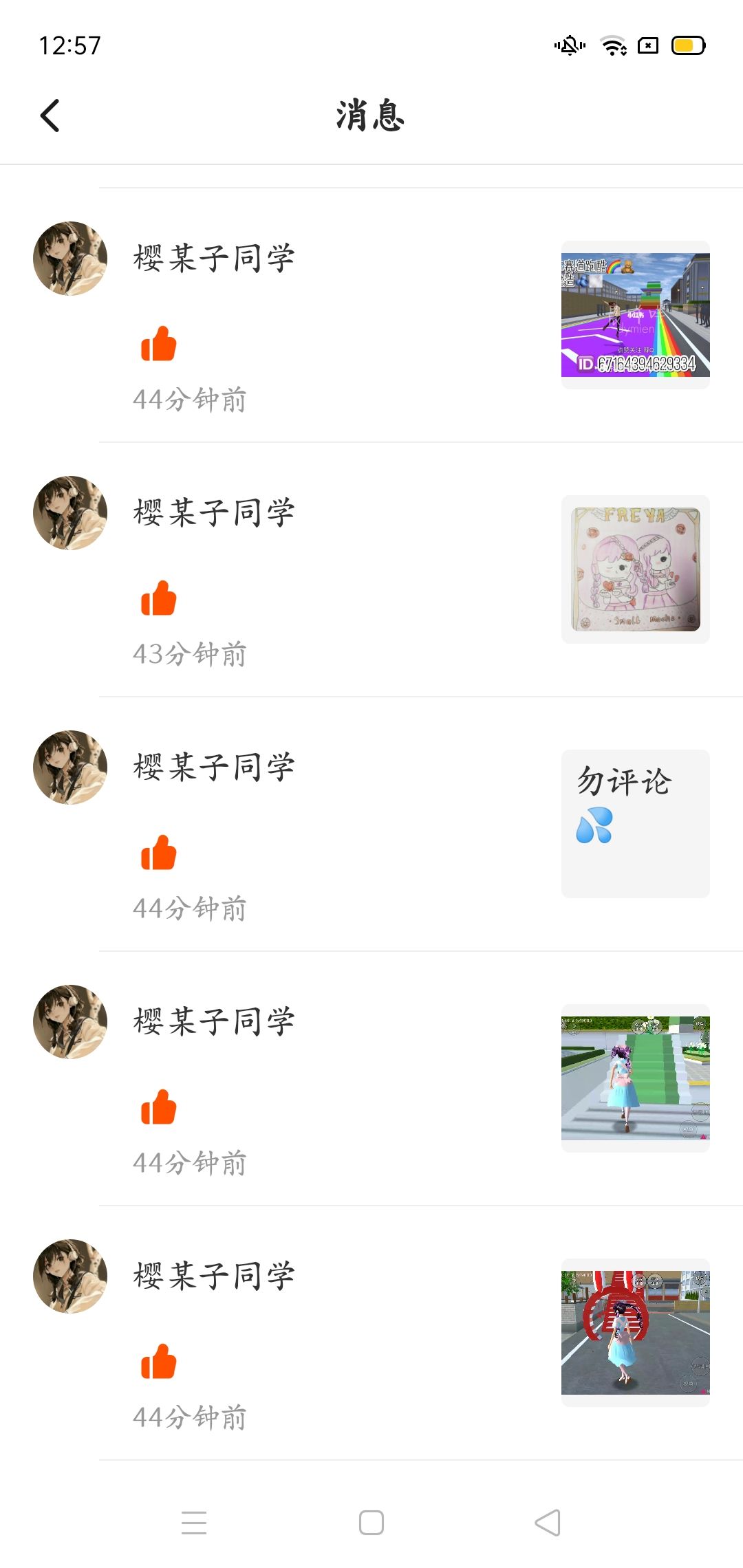Open the 勿评论 text post tile
The height and width of the screenshot is (1568, 743).
pos(636,824)
